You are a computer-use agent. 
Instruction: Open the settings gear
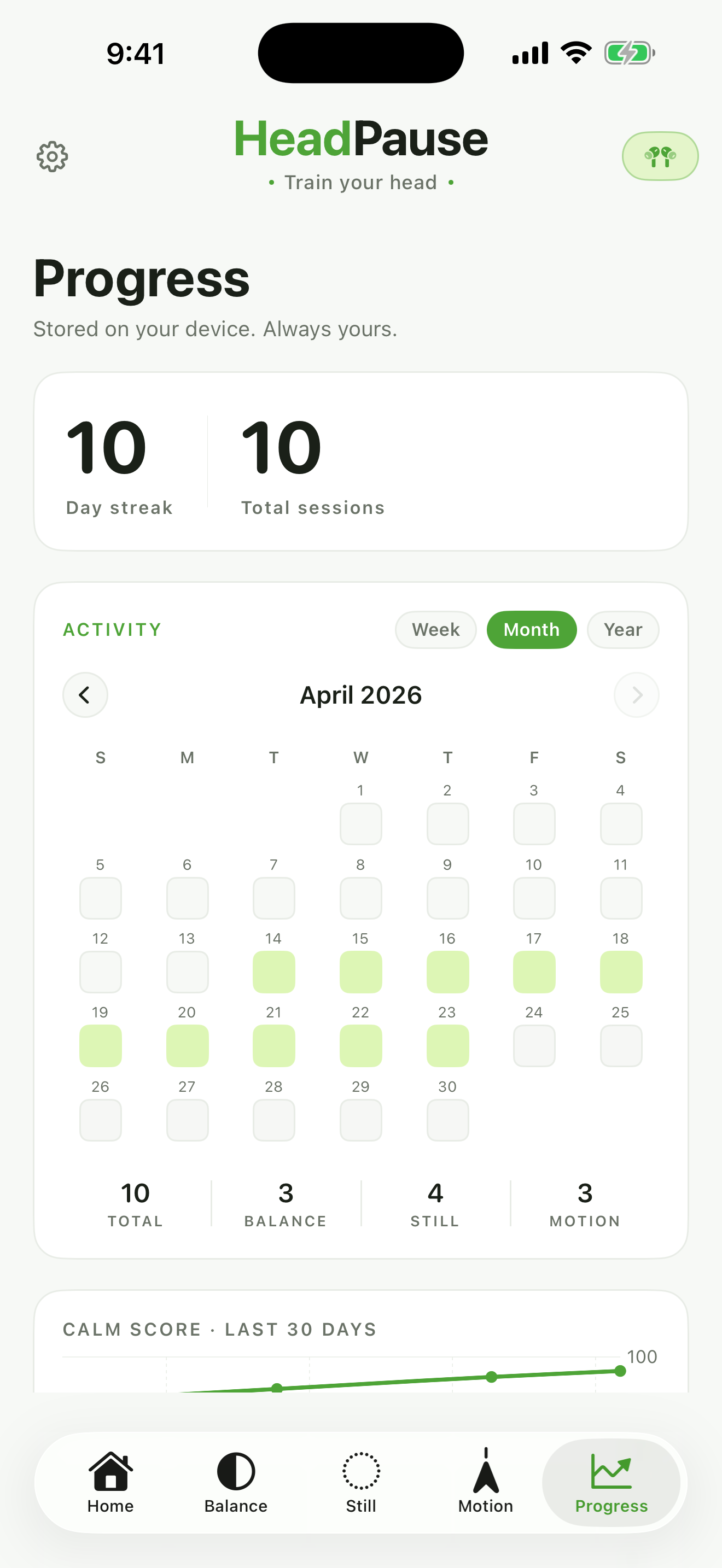click(53, 157)
